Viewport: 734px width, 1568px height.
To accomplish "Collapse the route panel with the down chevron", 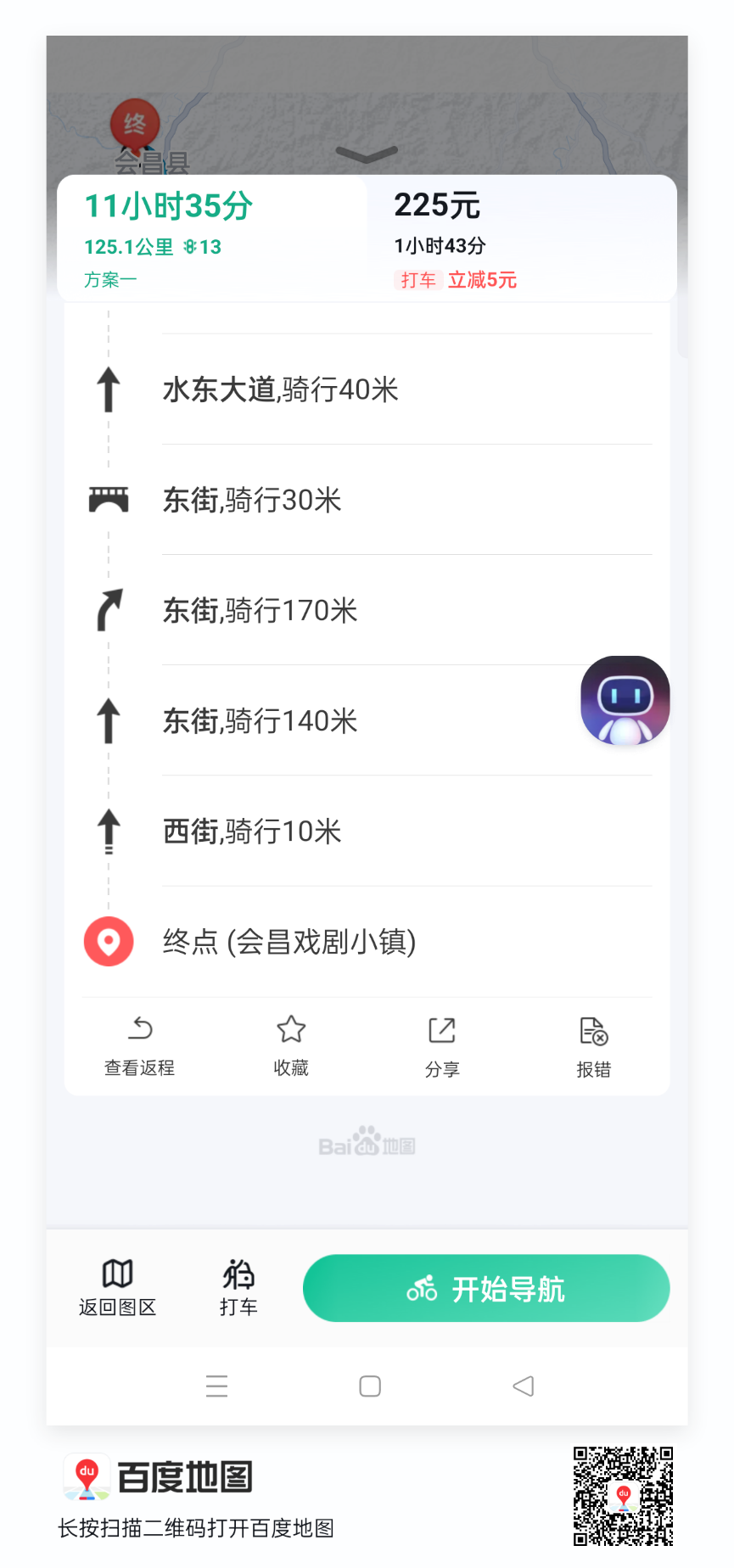I will click(367, 154).
